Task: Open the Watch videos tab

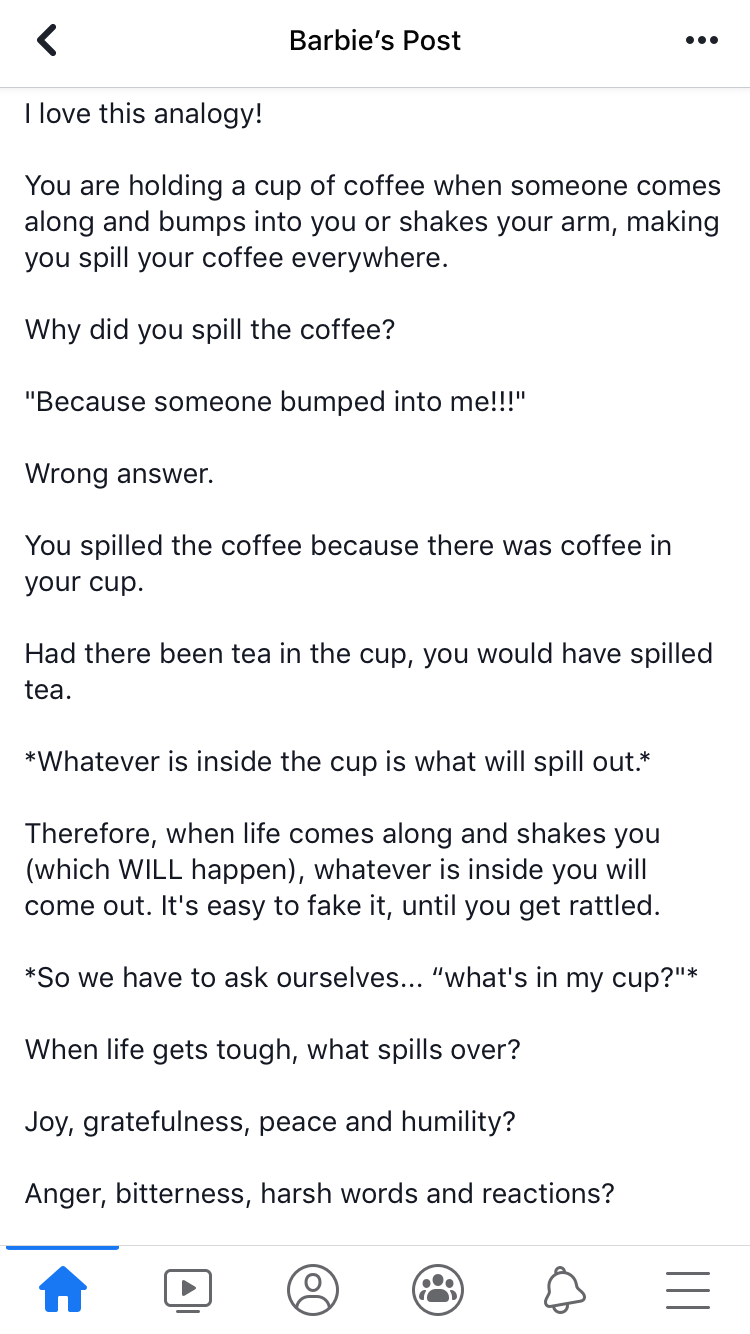Action: [x=187, y=1289]
